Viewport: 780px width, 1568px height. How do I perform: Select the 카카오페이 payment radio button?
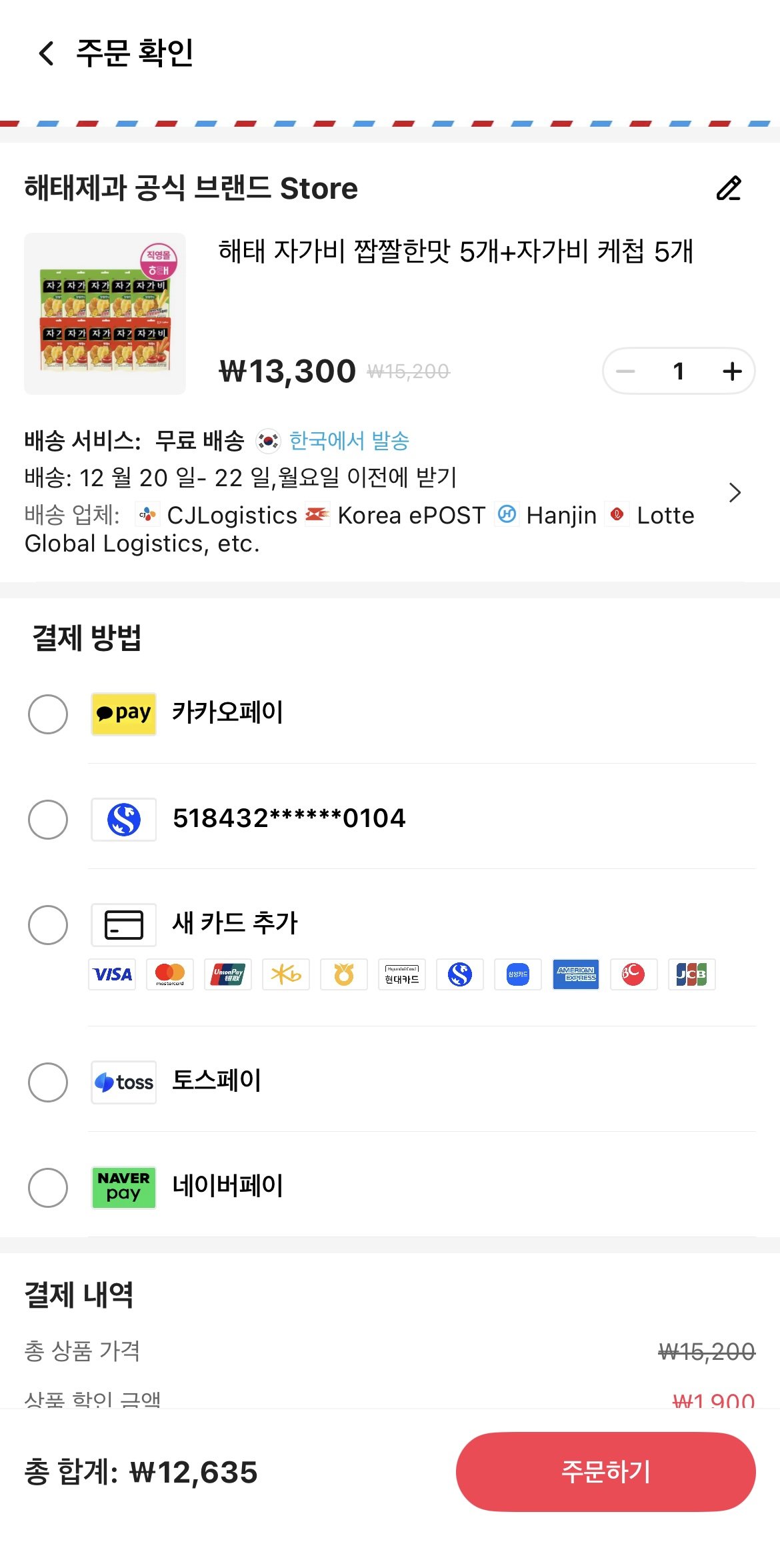47,713
